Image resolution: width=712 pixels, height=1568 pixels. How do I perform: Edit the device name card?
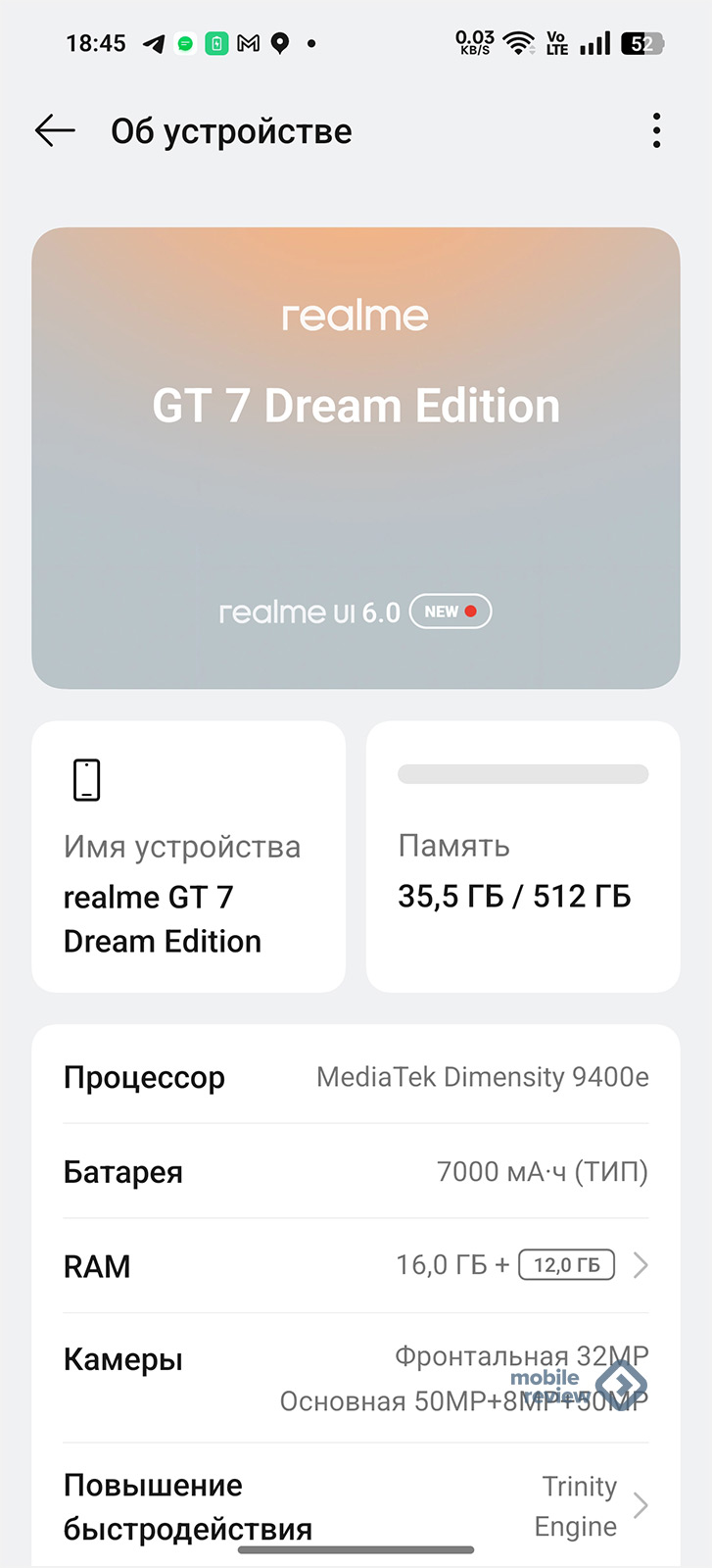point(188,857)
